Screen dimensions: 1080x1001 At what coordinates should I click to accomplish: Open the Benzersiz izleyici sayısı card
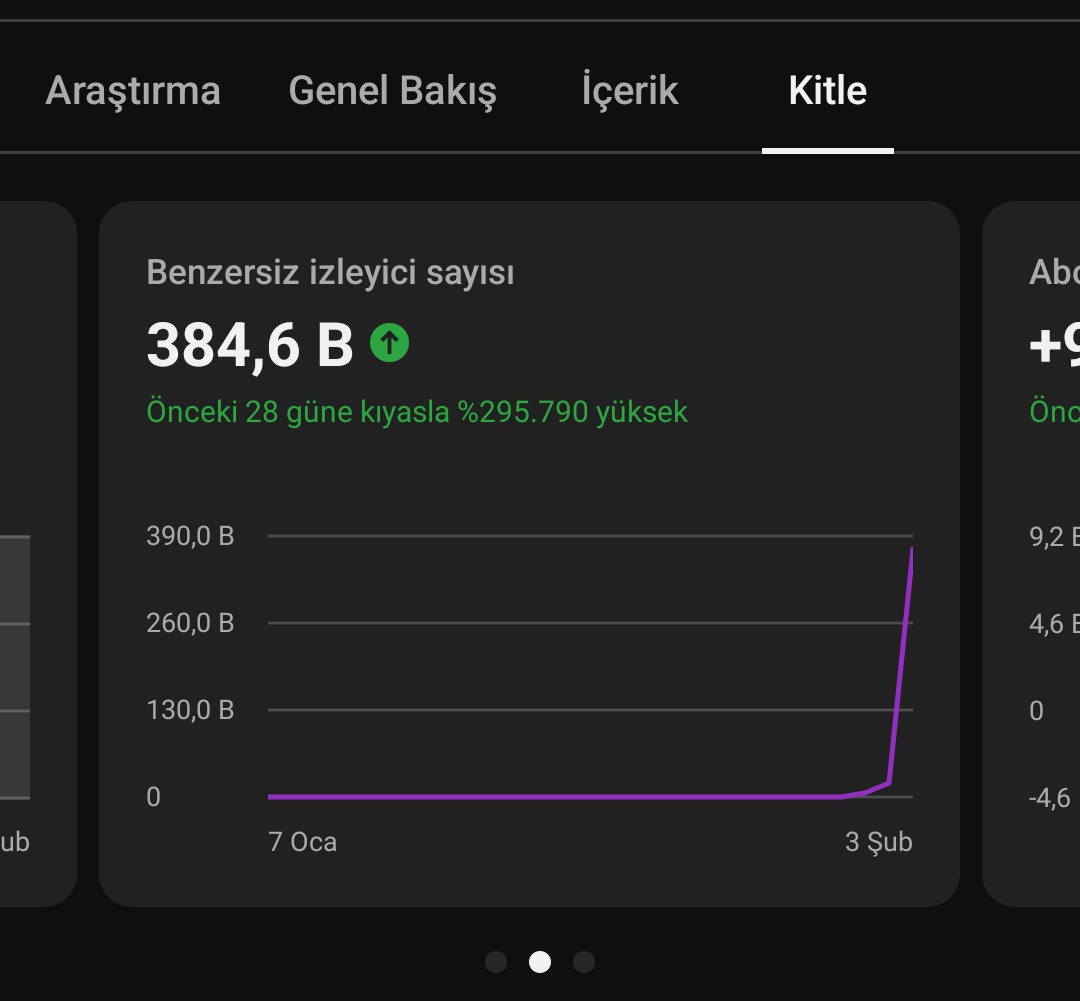[529, 554]
